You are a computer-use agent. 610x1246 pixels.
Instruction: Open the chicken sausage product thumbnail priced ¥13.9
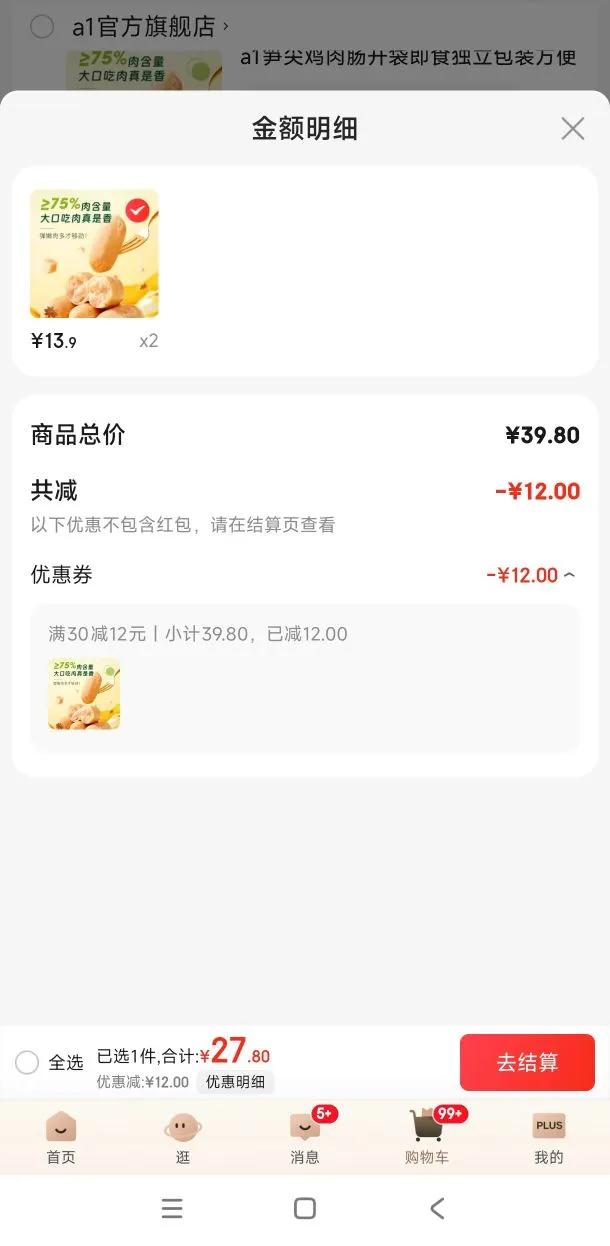tap(94, 254)
